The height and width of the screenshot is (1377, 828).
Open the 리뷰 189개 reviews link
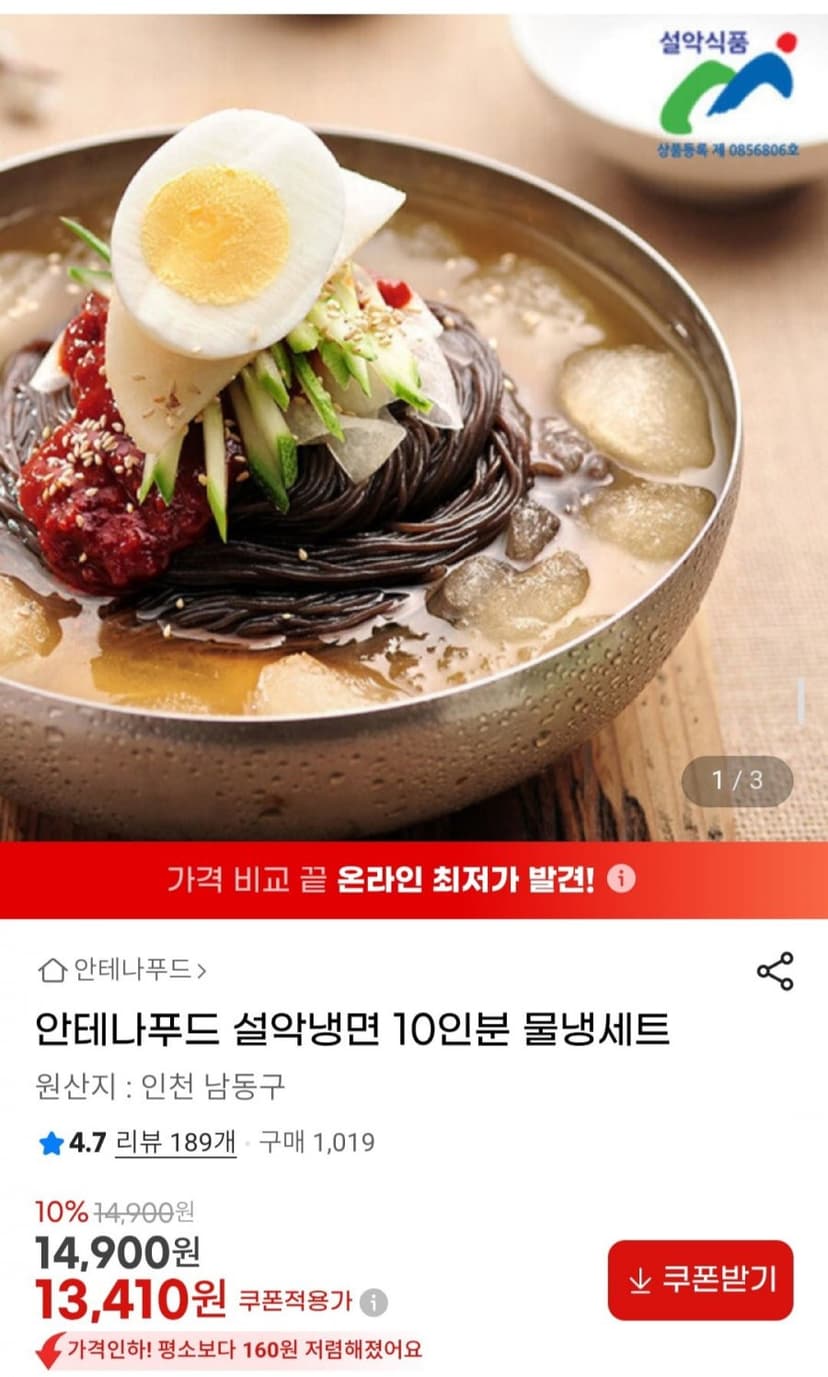click(176, 1142)
